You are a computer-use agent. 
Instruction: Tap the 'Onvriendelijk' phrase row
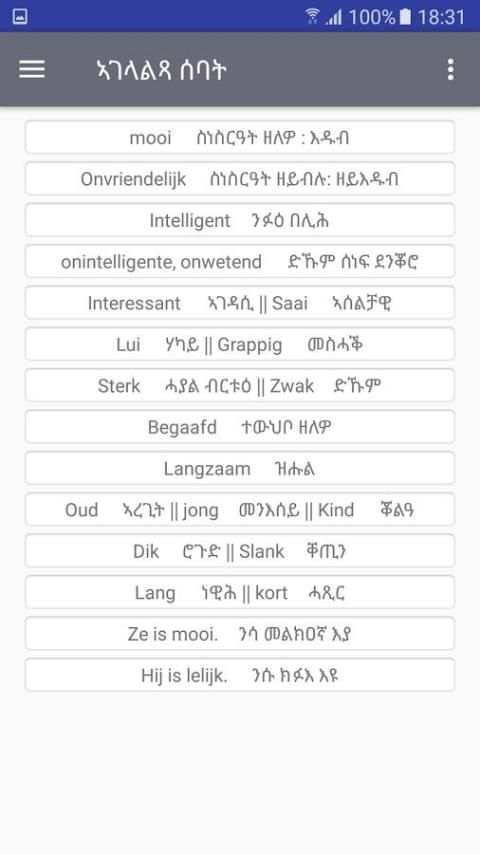click(240, 179)
